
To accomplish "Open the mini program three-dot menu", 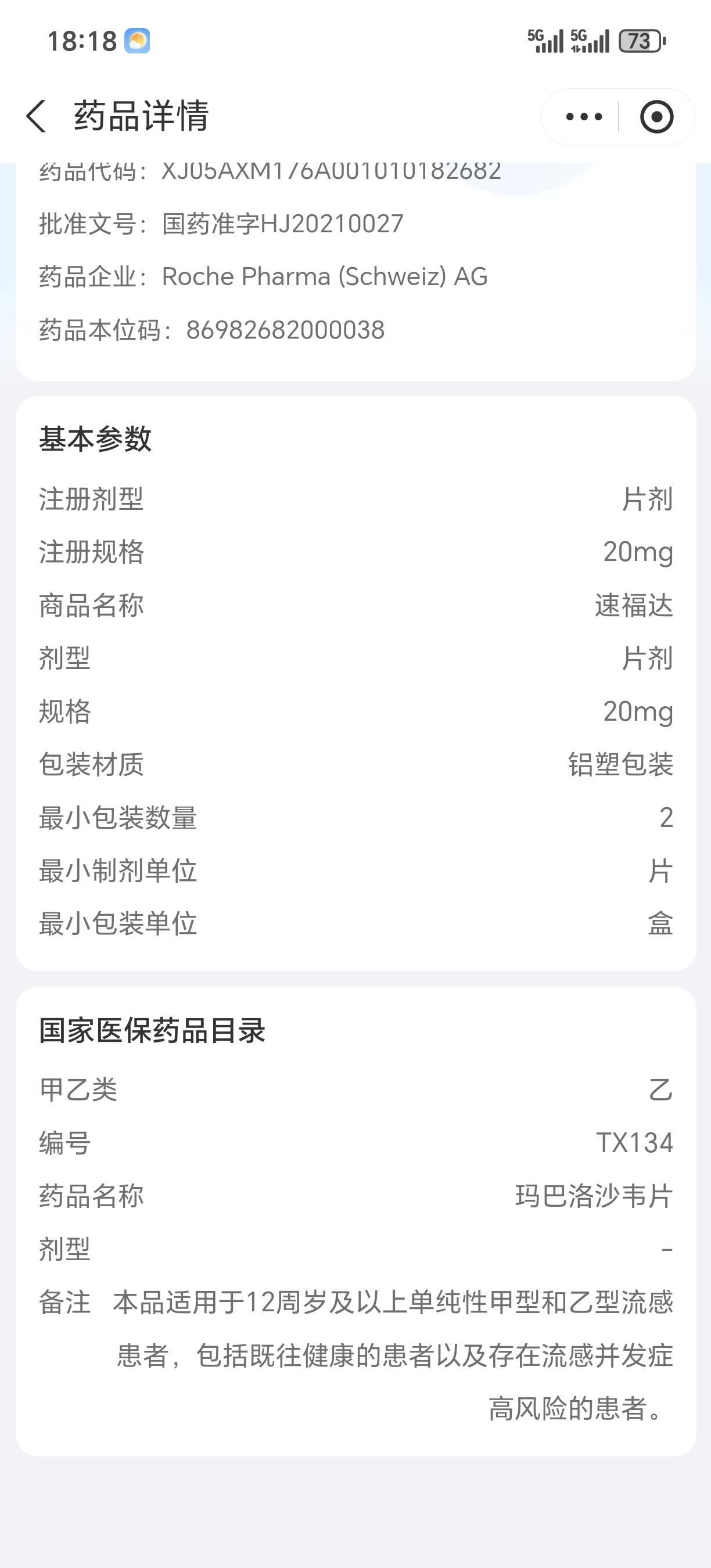I will pyautogui.click(x=583, y=117).
